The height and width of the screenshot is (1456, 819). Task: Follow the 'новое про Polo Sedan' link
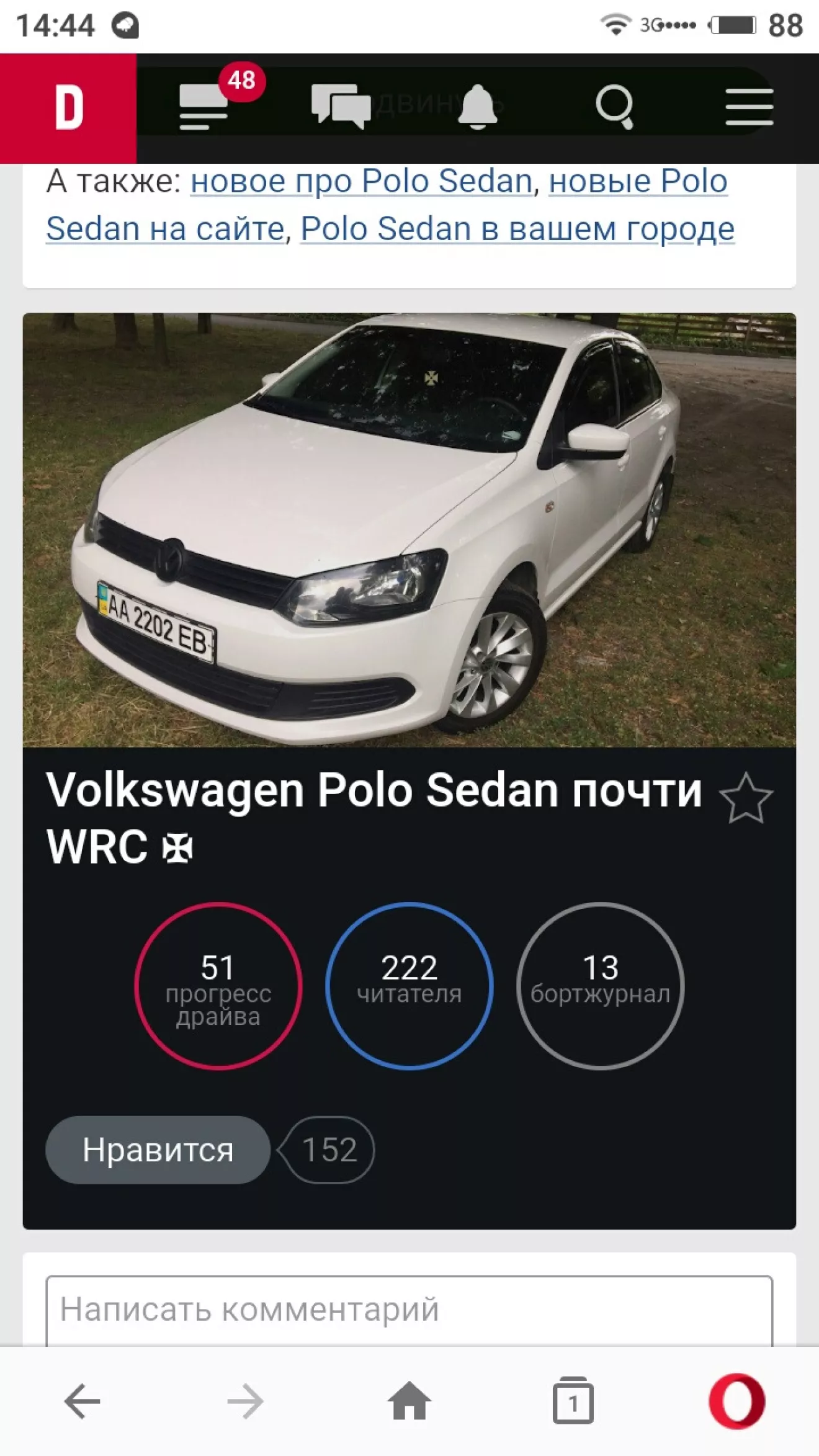point(361,182)
